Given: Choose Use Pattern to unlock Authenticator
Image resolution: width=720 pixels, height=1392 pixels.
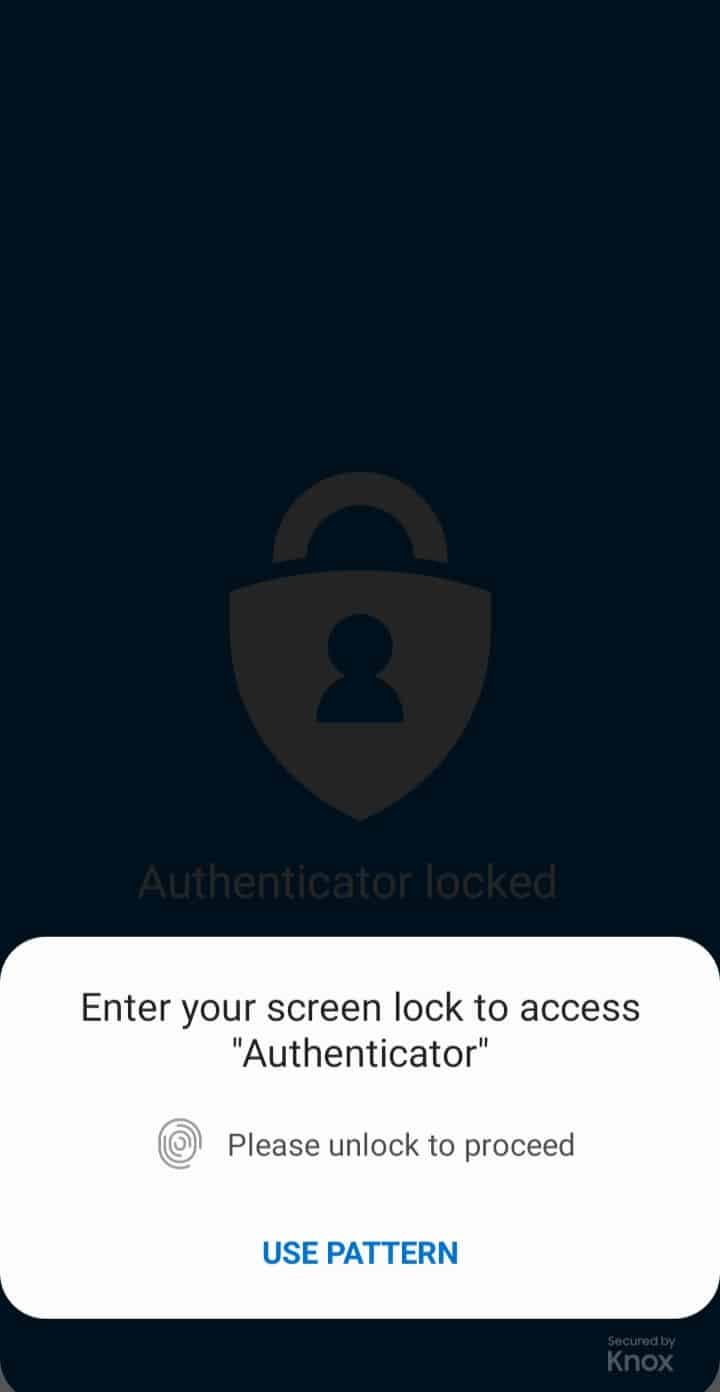Looking at the screenshot, I should point(360,1252).
